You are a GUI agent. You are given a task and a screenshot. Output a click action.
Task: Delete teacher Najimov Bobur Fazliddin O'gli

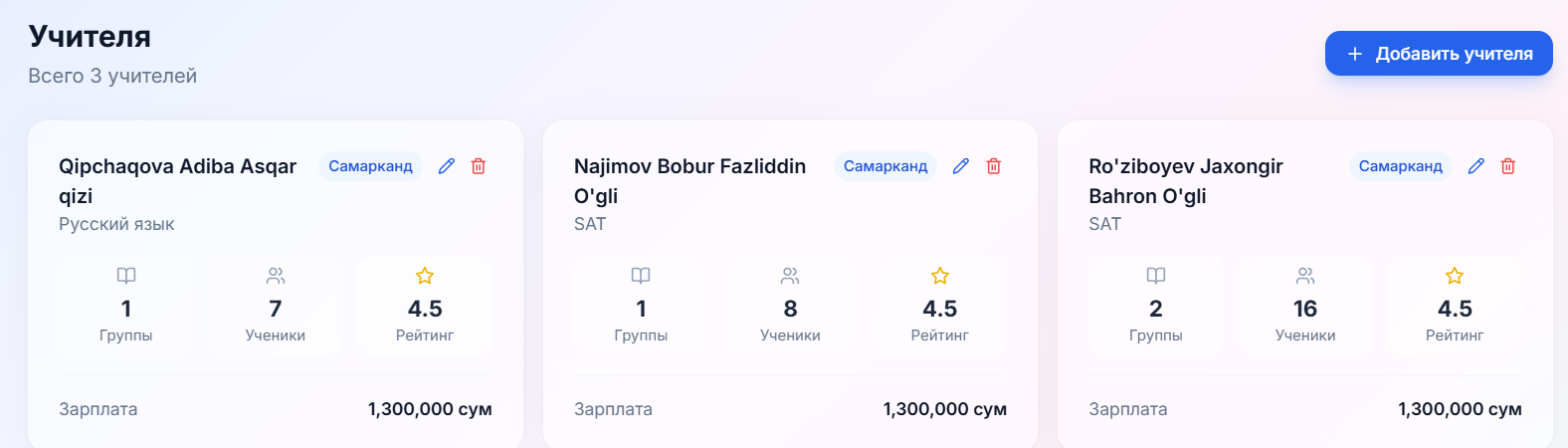coord(994,166)
